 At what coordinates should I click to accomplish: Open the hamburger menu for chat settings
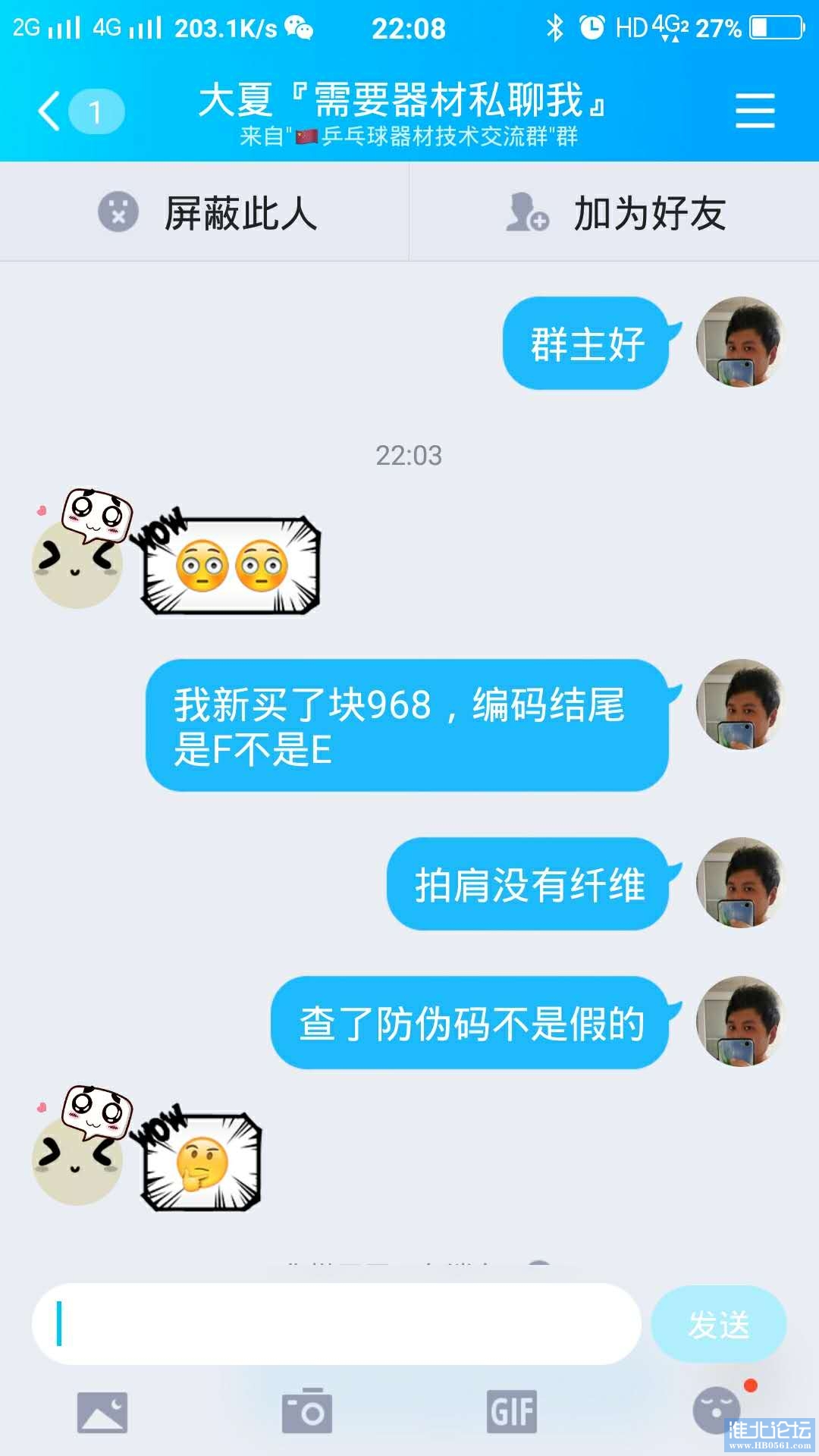[x=755, y=111]
